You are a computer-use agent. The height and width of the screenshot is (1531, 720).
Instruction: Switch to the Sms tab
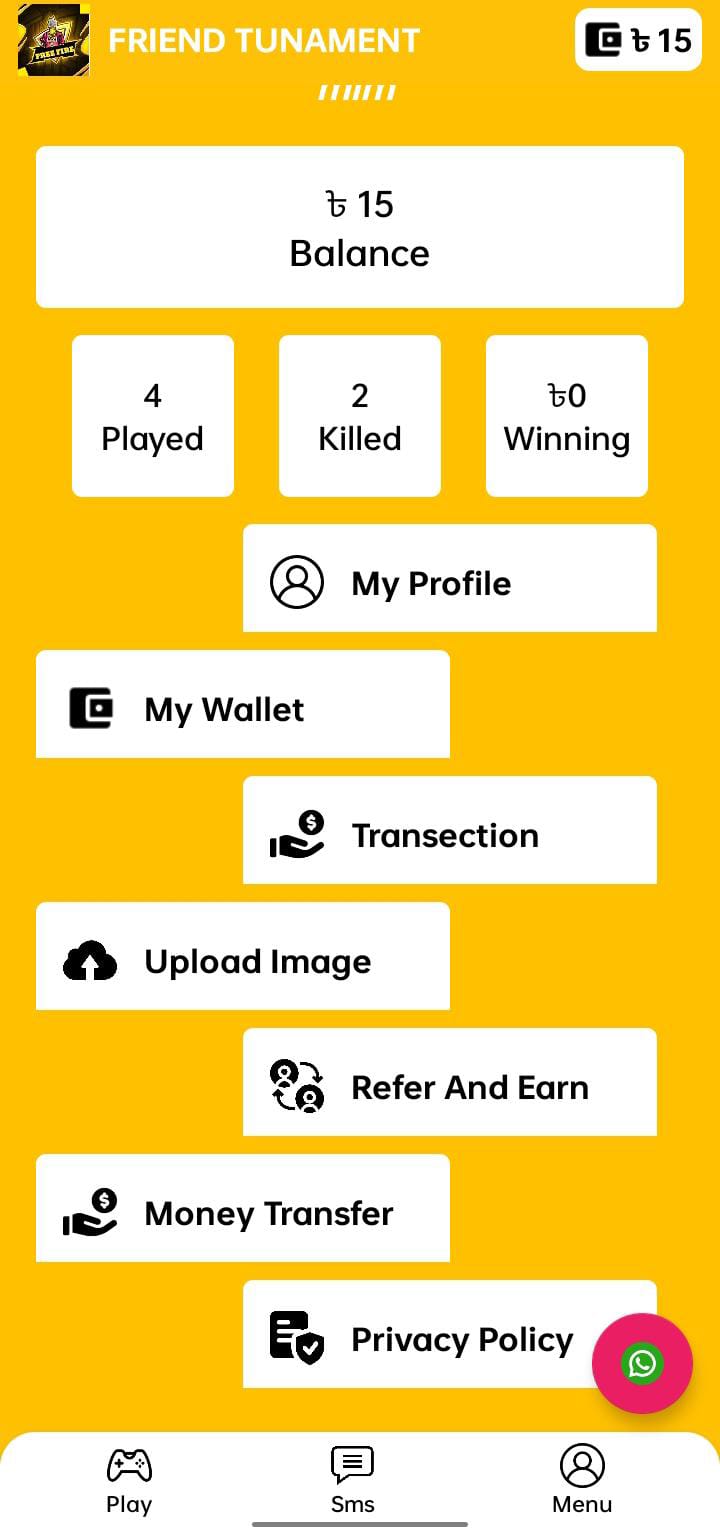[x=353, y=1481]
